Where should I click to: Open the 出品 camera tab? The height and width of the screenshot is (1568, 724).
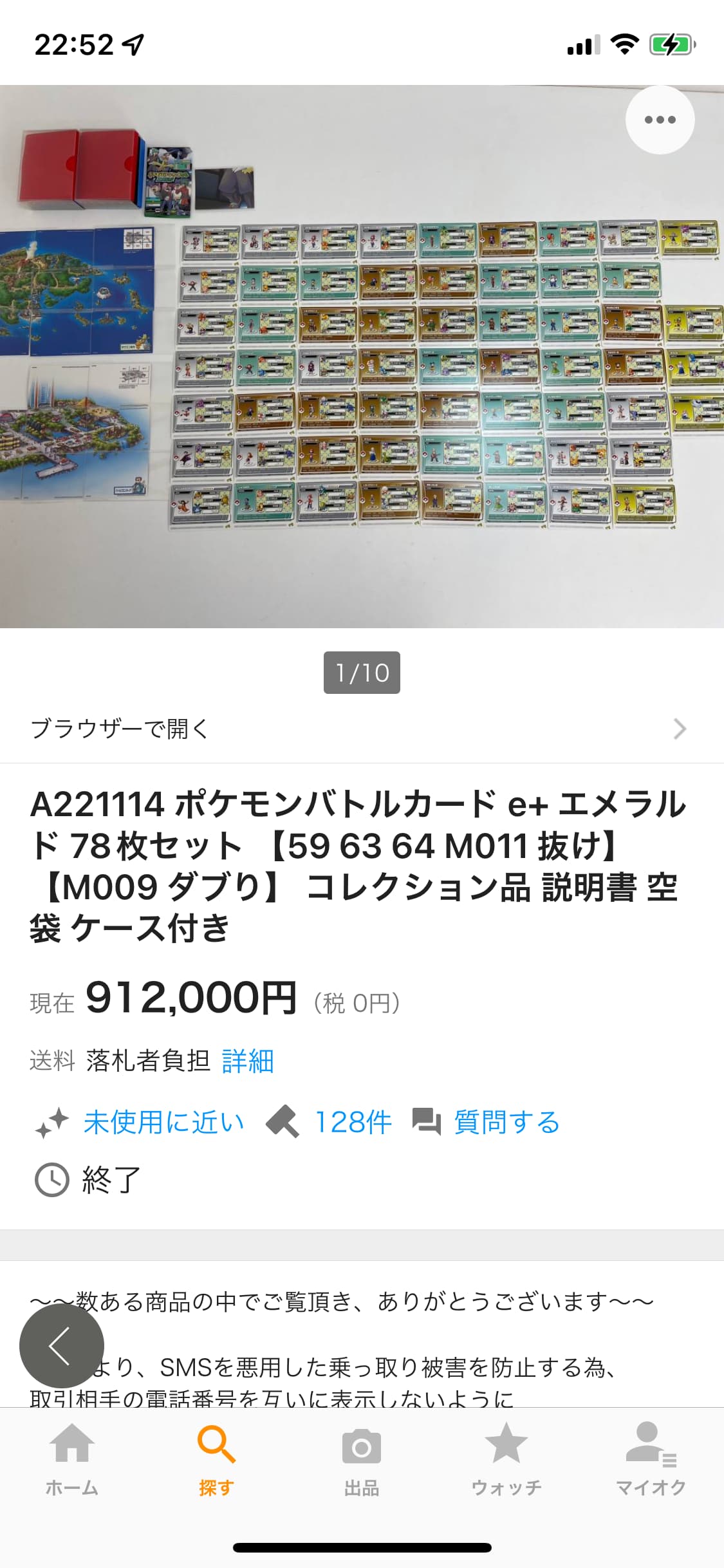pos(362,1459)
